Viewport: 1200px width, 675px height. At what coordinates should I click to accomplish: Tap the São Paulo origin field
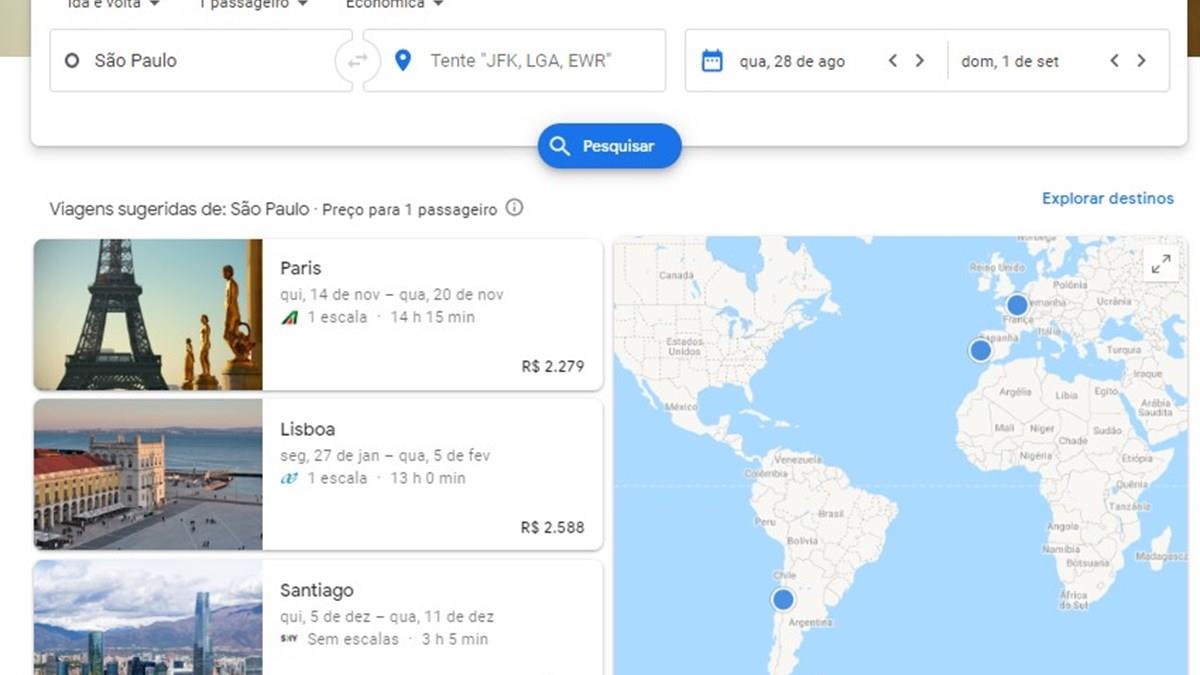[200, 61]
